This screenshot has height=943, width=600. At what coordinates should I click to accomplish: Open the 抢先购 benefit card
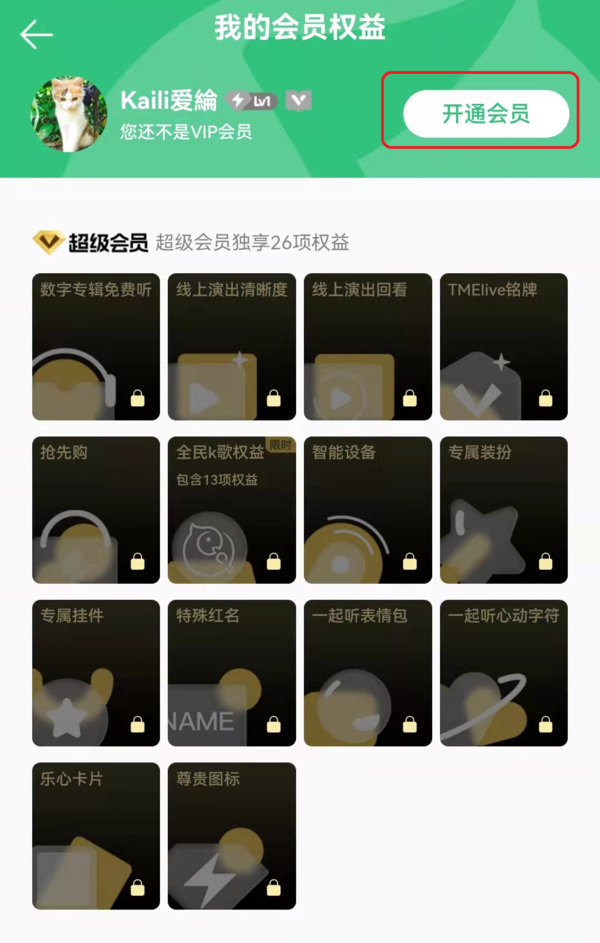coord(96,509)
